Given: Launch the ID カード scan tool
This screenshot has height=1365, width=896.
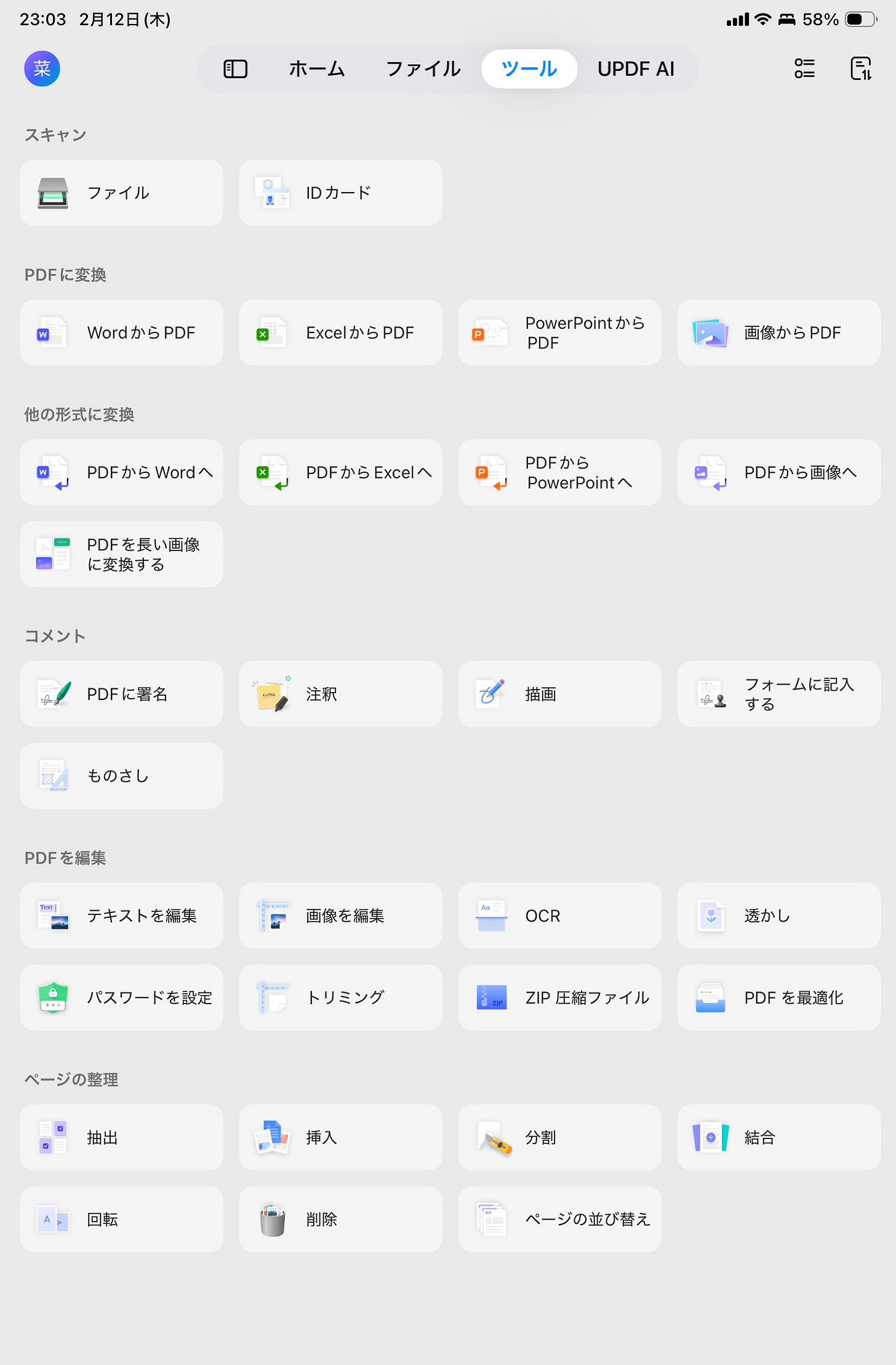Looking at the screenshot, I should pyautogui.click(x=340, y=192).
